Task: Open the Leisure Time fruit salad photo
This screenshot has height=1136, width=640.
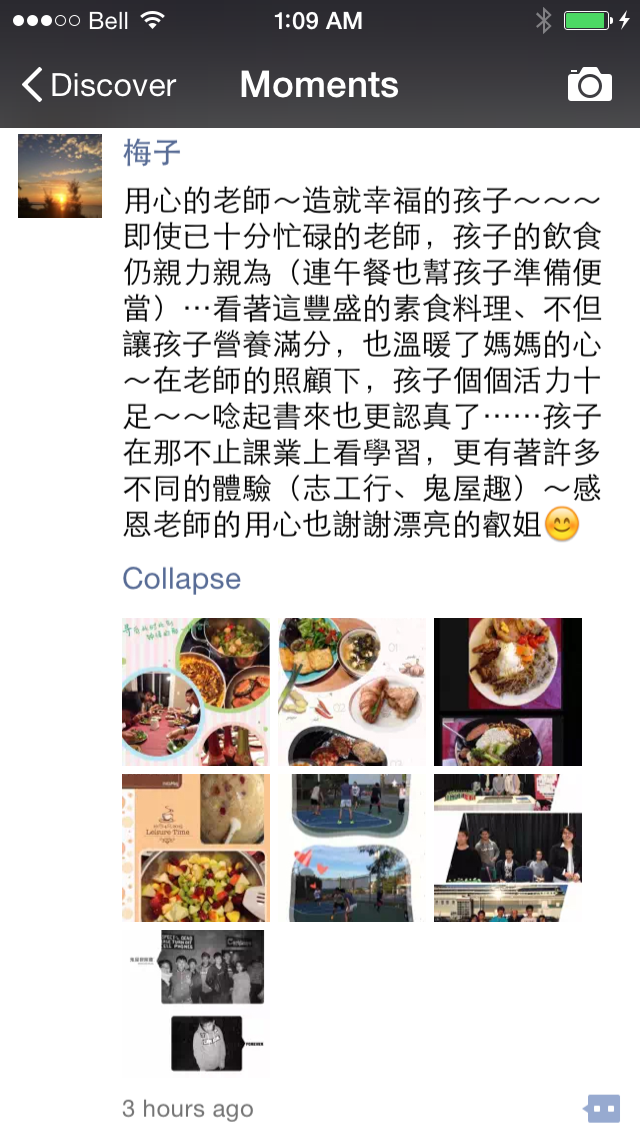Action: (x=196, y=848)
